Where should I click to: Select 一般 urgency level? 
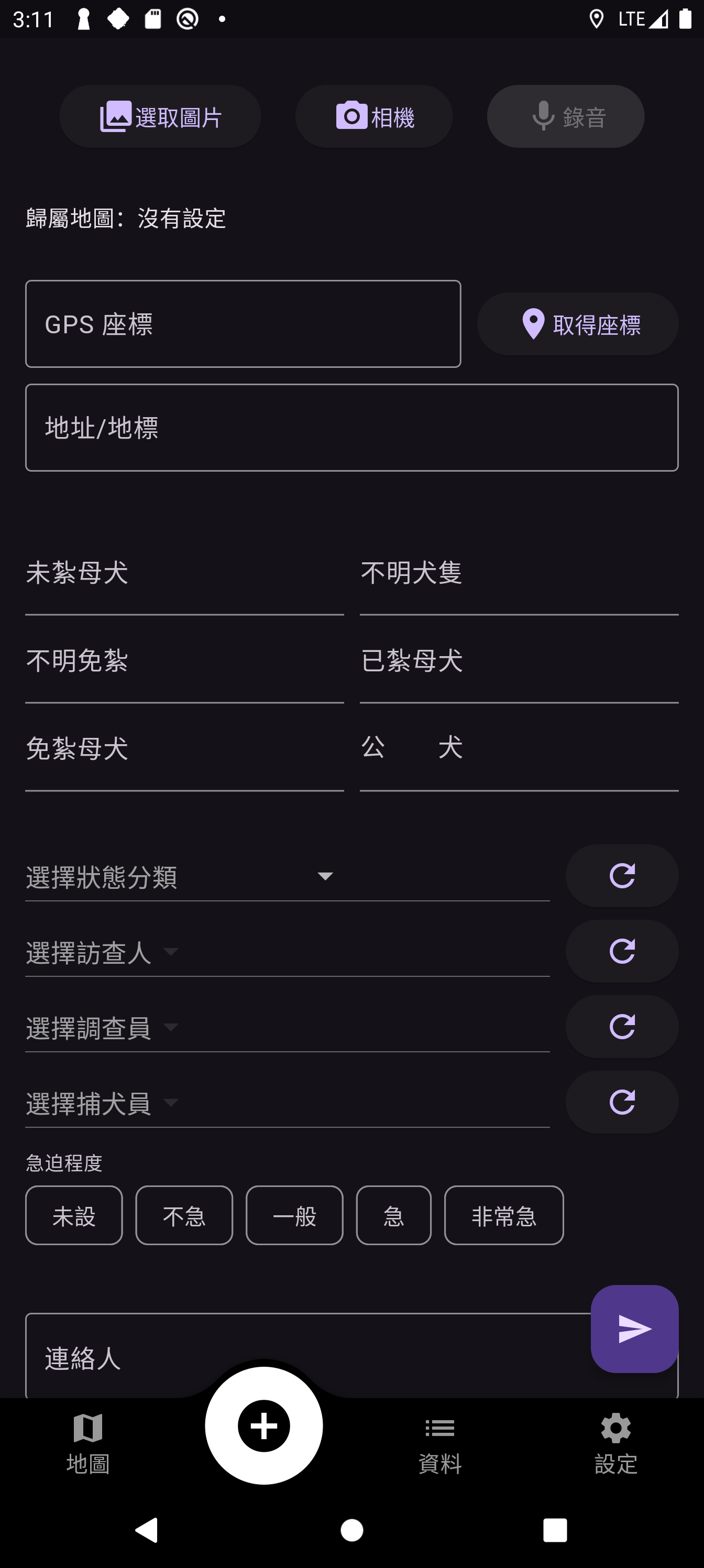point(294,1215)
